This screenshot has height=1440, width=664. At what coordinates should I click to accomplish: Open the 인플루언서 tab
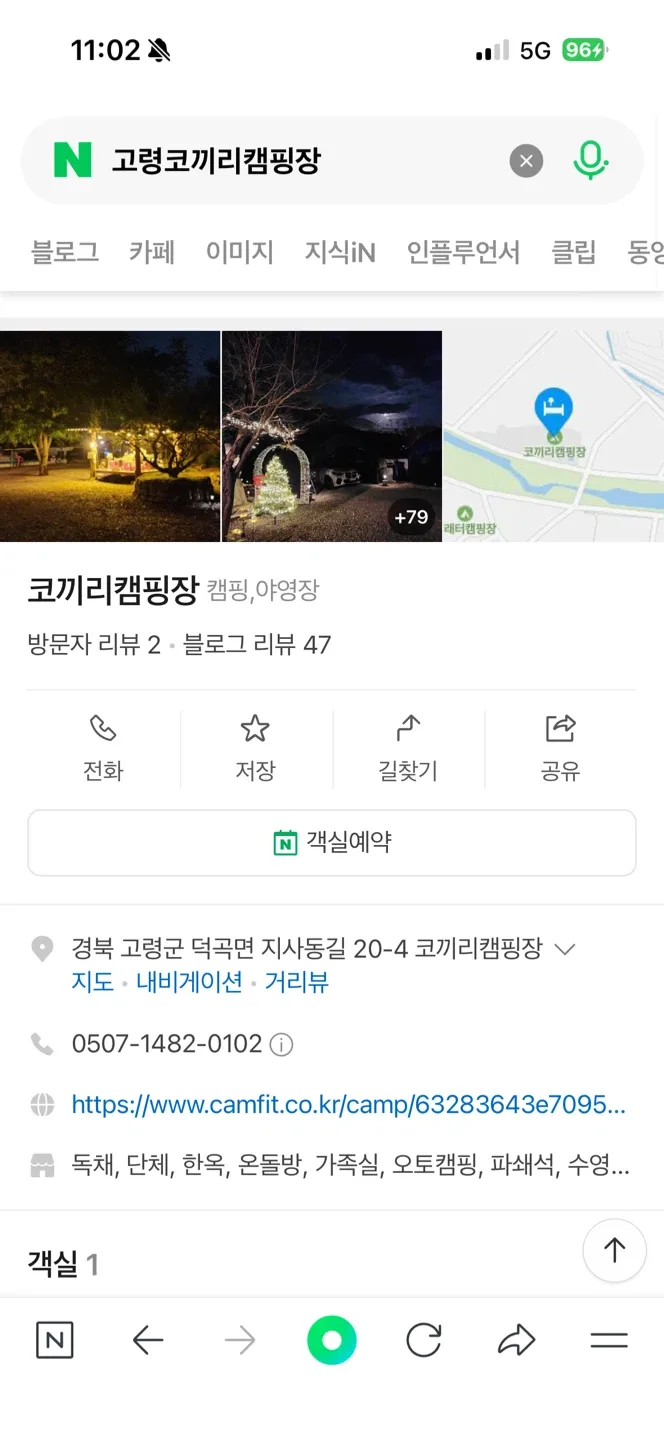463,252
